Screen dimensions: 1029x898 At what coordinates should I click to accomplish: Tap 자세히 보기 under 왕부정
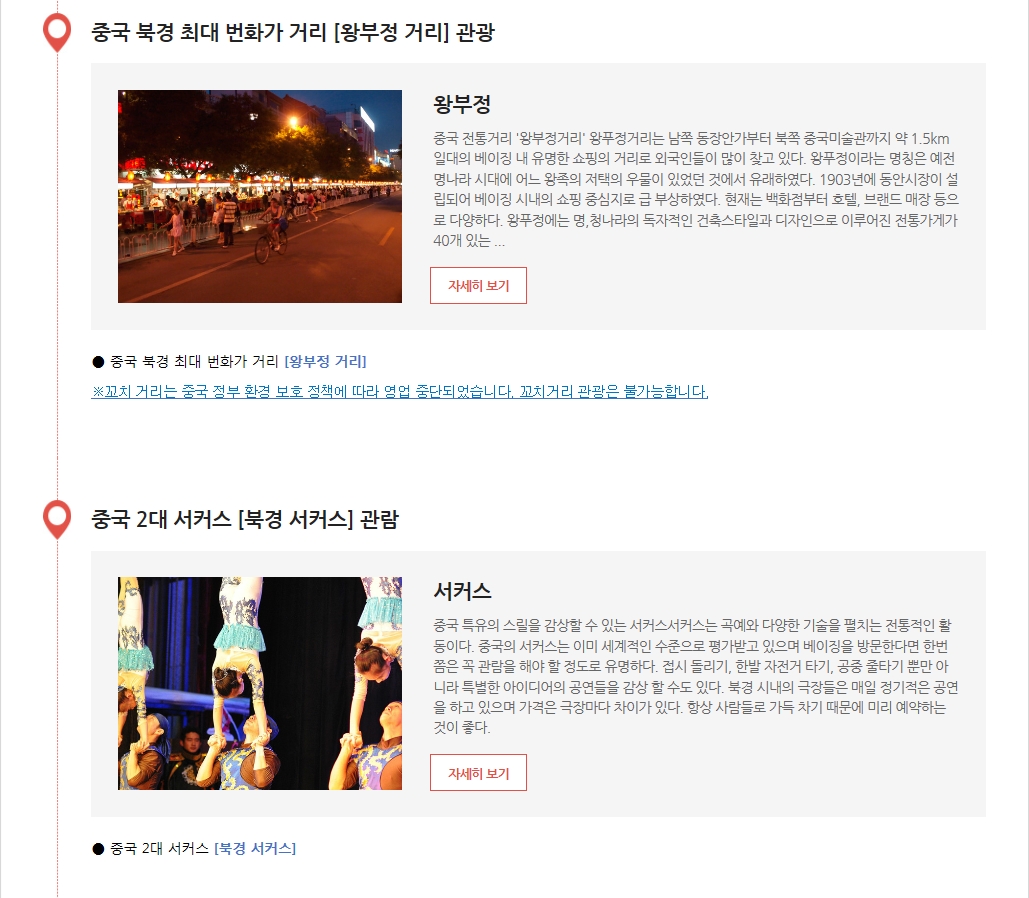[478, 285]
